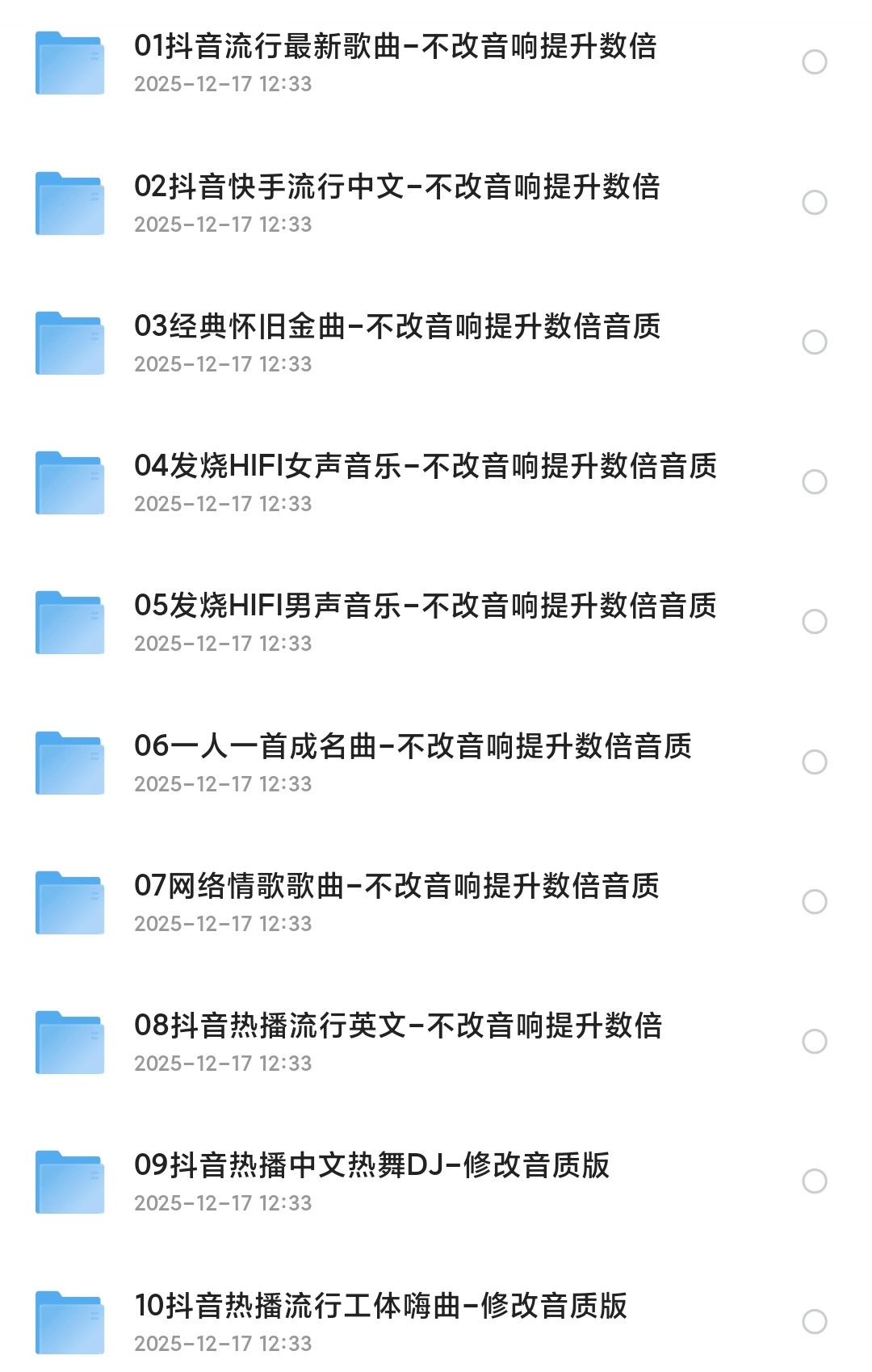Tick the circle beside 06一人一首成名曲
Viewport: 872px width, 1372px height.
814,762
